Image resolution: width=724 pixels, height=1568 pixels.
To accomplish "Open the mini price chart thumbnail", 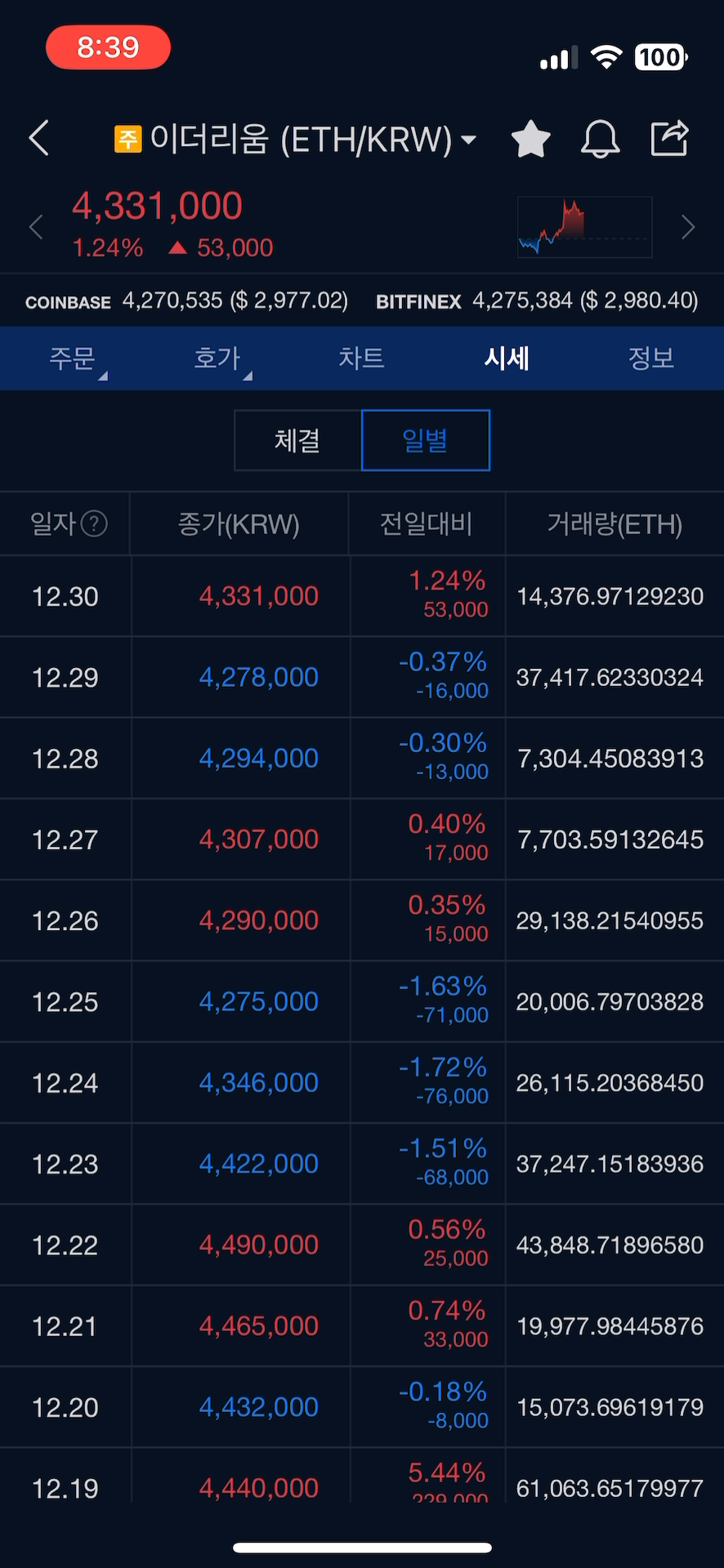I will [x=584, y=227].
